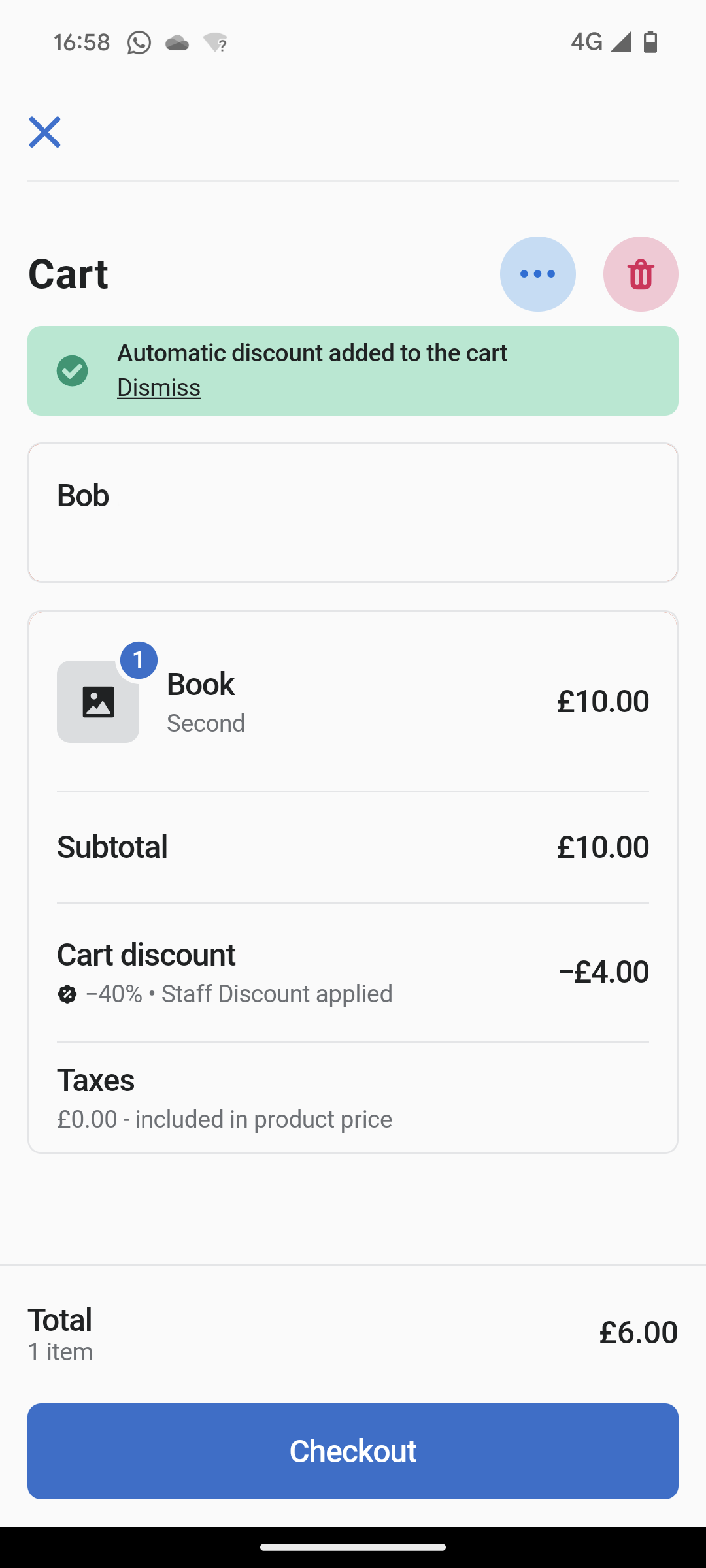Close the cart view with the X

44,132
